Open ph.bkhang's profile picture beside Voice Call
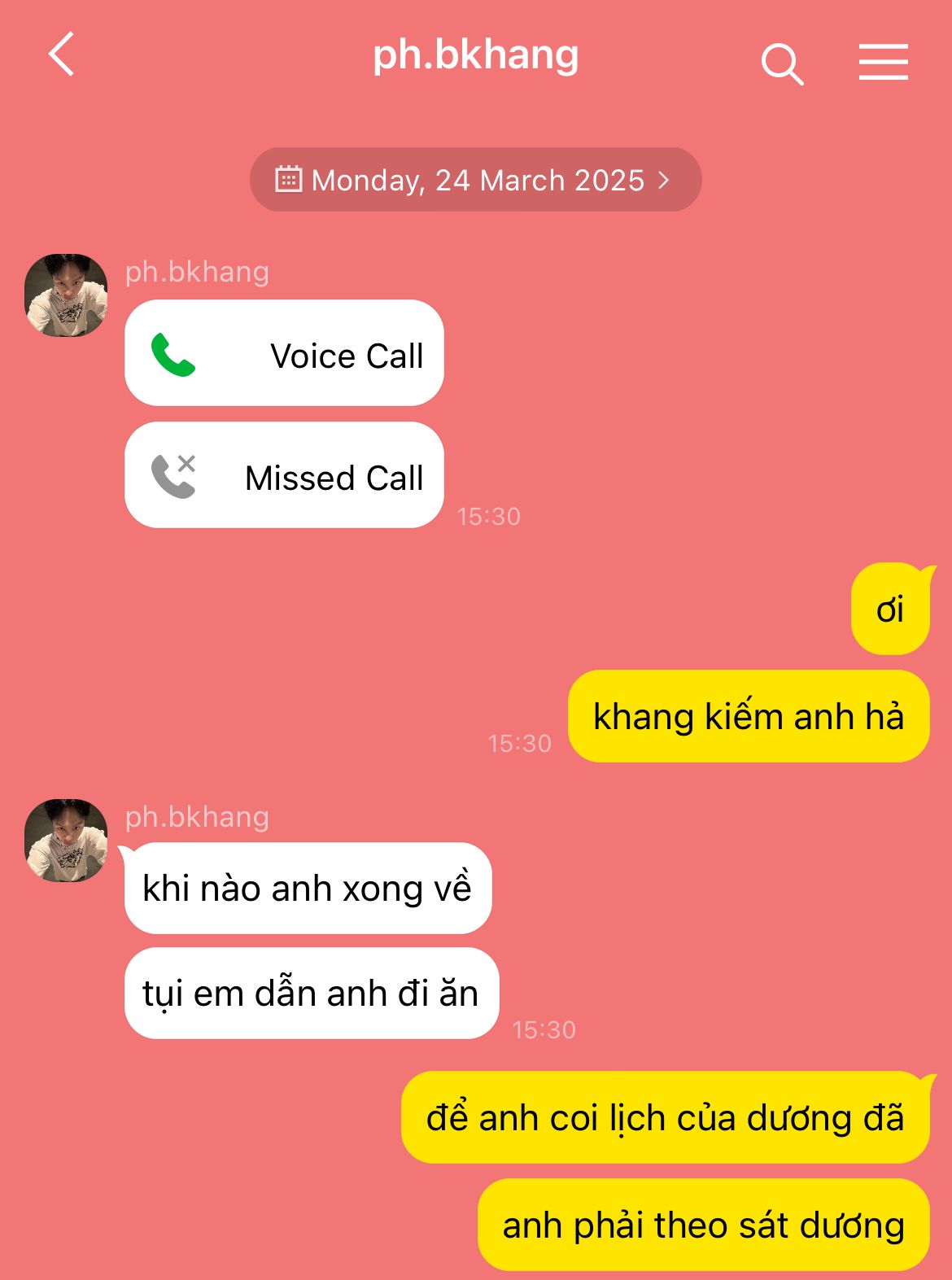 coord(66,295)
